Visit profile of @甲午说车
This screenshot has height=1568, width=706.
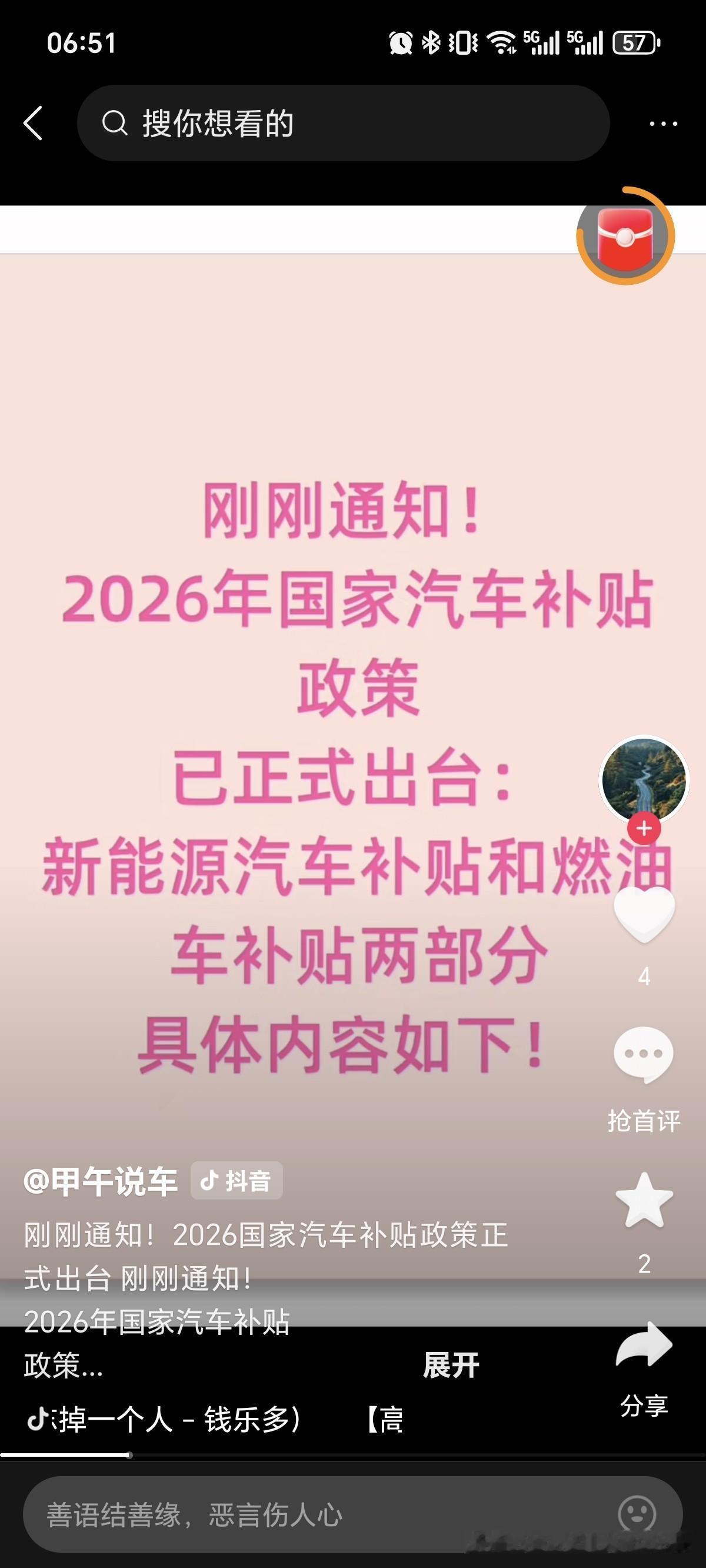click(101, 1180)
